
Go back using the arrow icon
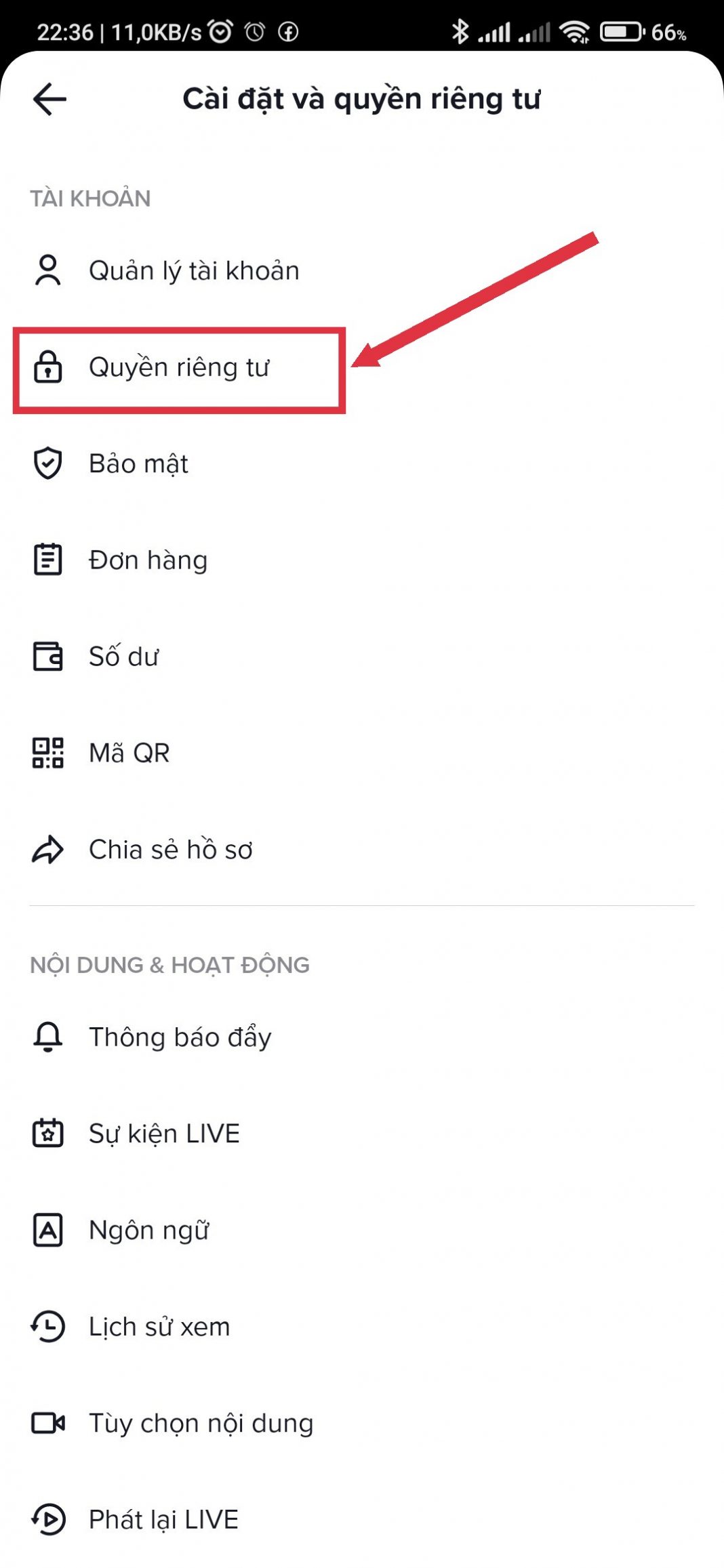[x=49, y=100]
